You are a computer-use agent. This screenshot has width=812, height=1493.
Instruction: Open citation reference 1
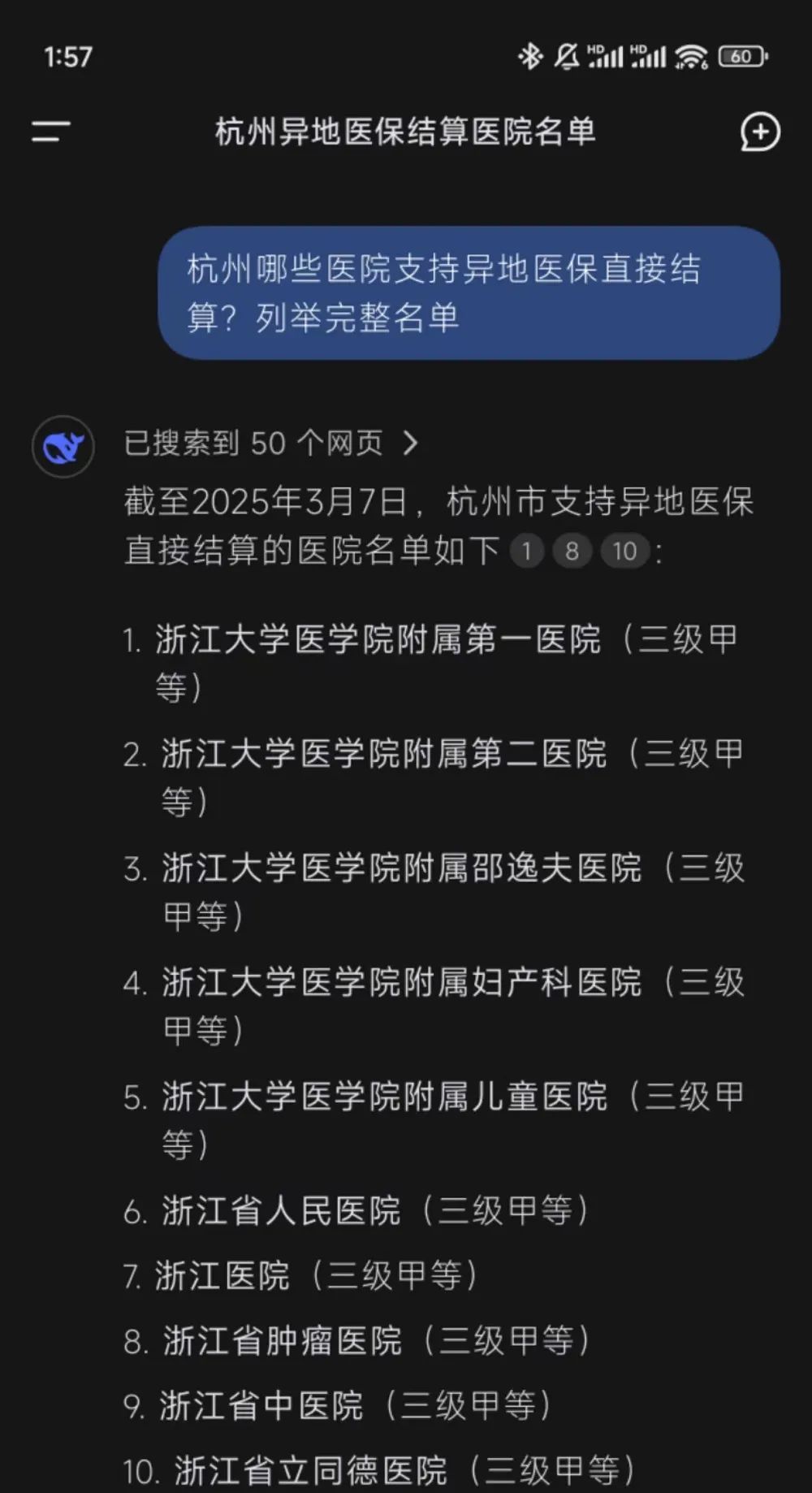coord(526,552)
